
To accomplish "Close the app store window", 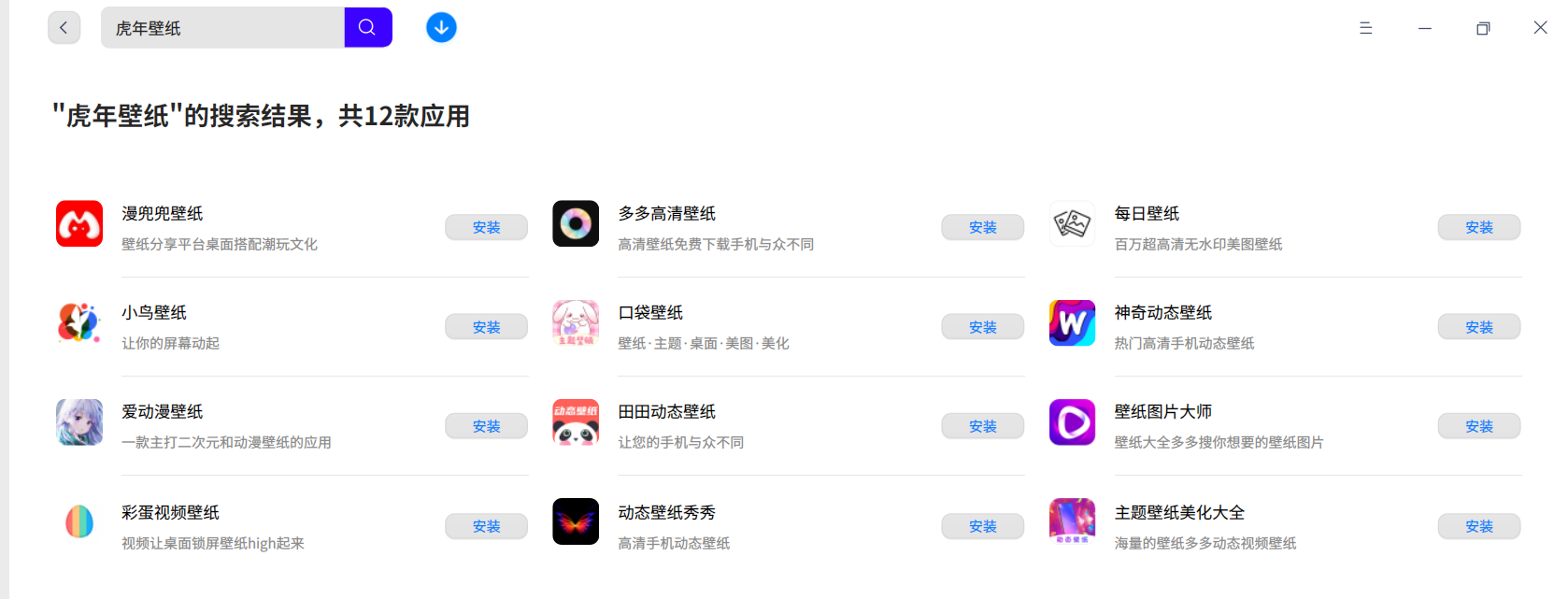I will click(1540, 28).
